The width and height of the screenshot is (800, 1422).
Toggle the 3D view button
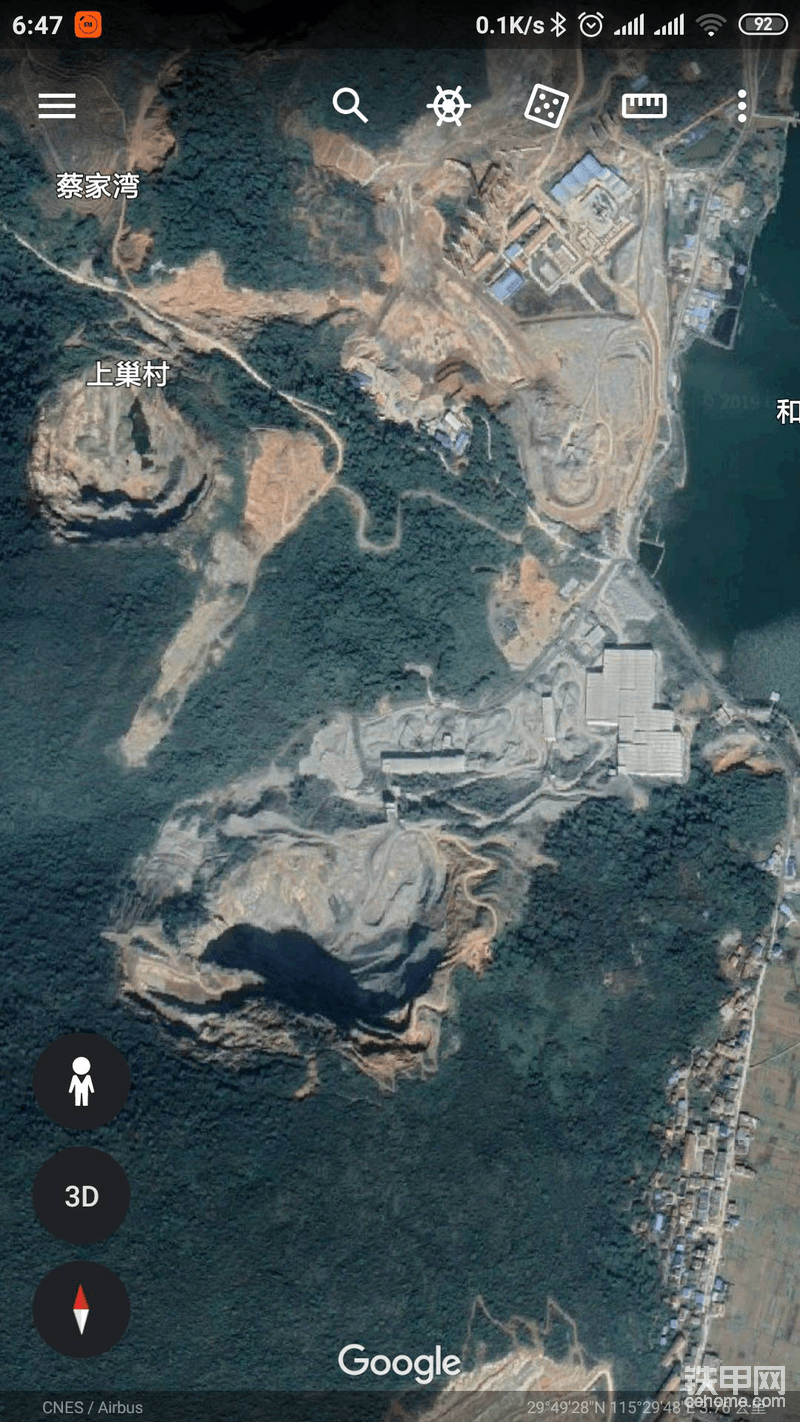pos(82,1196)
